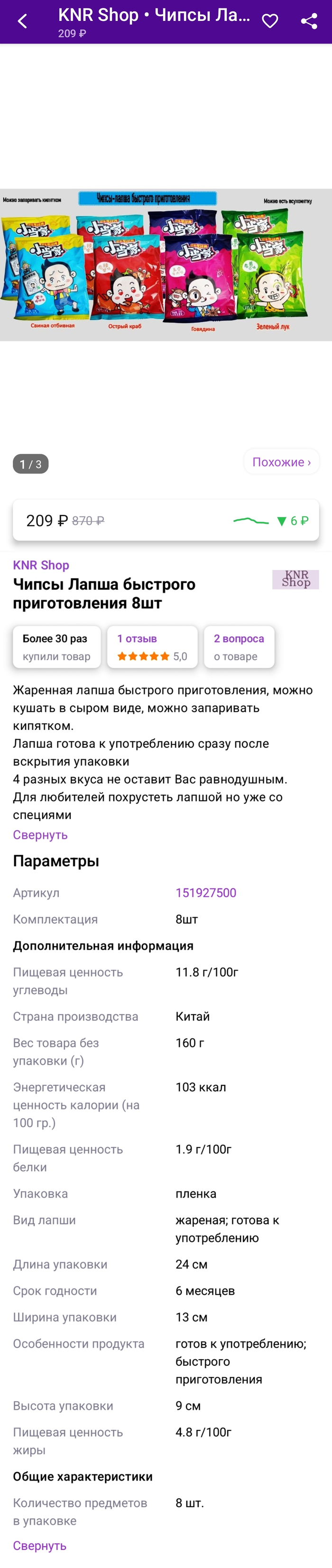The height and width of the screenshot is (1568, 332).
Task: Add product to favorites with heart
Action: [269, 21]
